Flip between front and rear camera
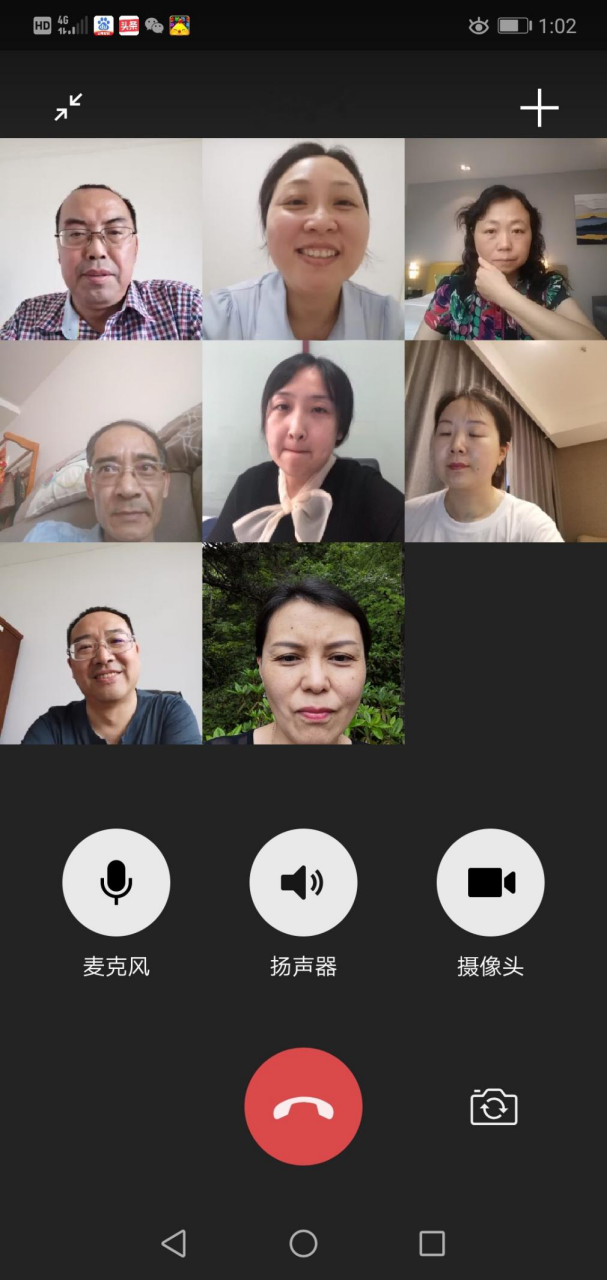The height and width of the screenshot is (1280, 607). pos(494,1107)
